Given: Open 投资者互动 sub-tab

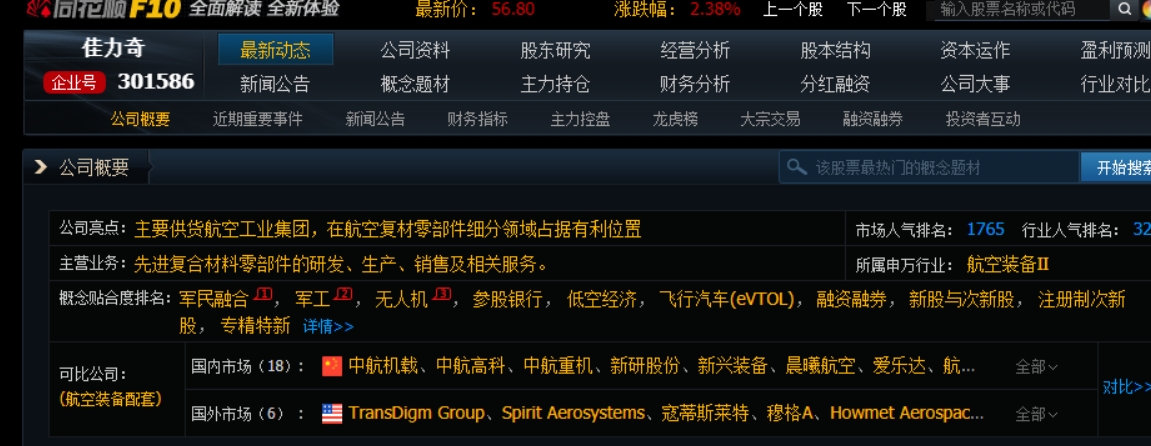Looking at the screenshot, I should [983, 119].
